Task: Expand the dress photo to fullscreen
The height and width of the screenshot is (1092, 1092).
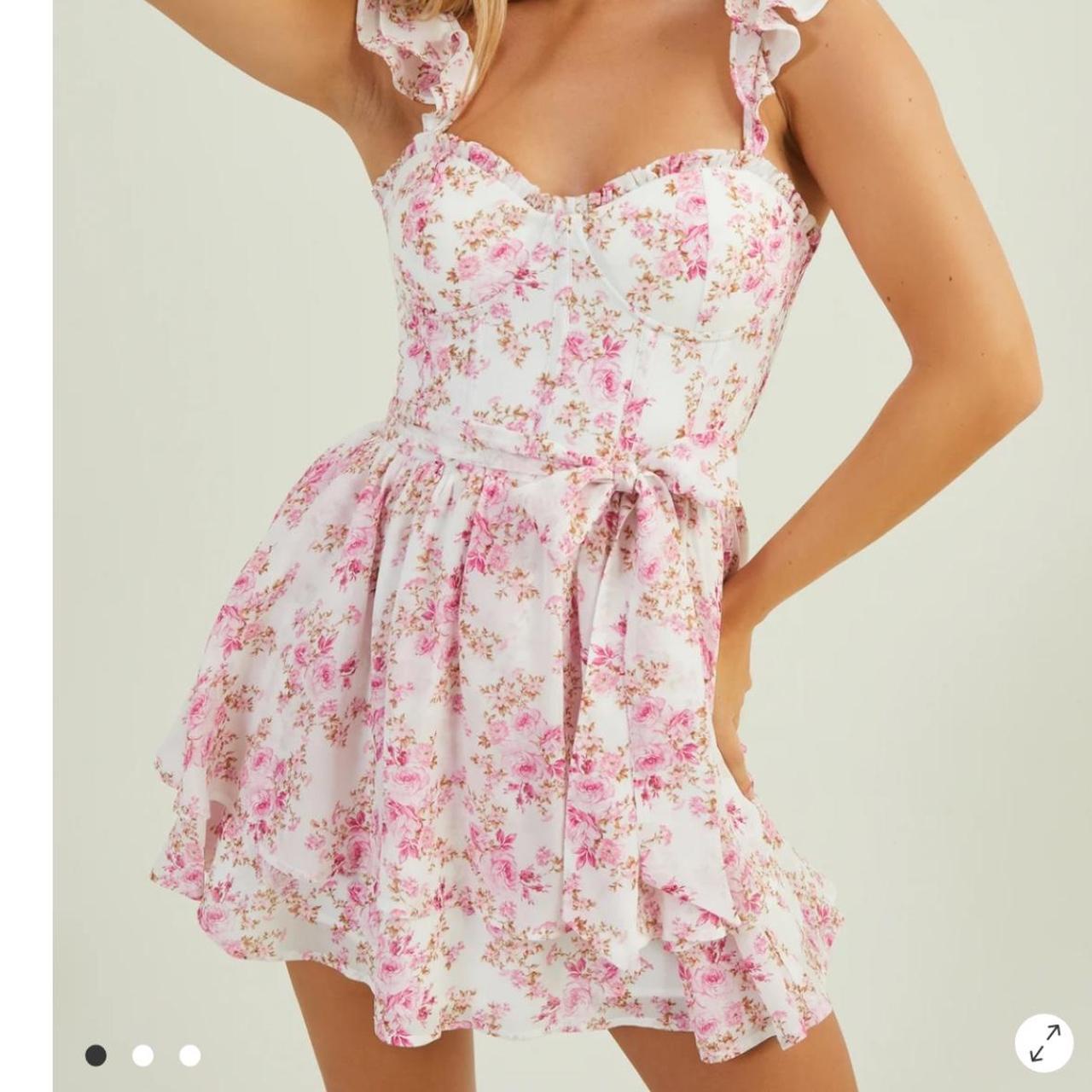Action: (1043, 1043)
